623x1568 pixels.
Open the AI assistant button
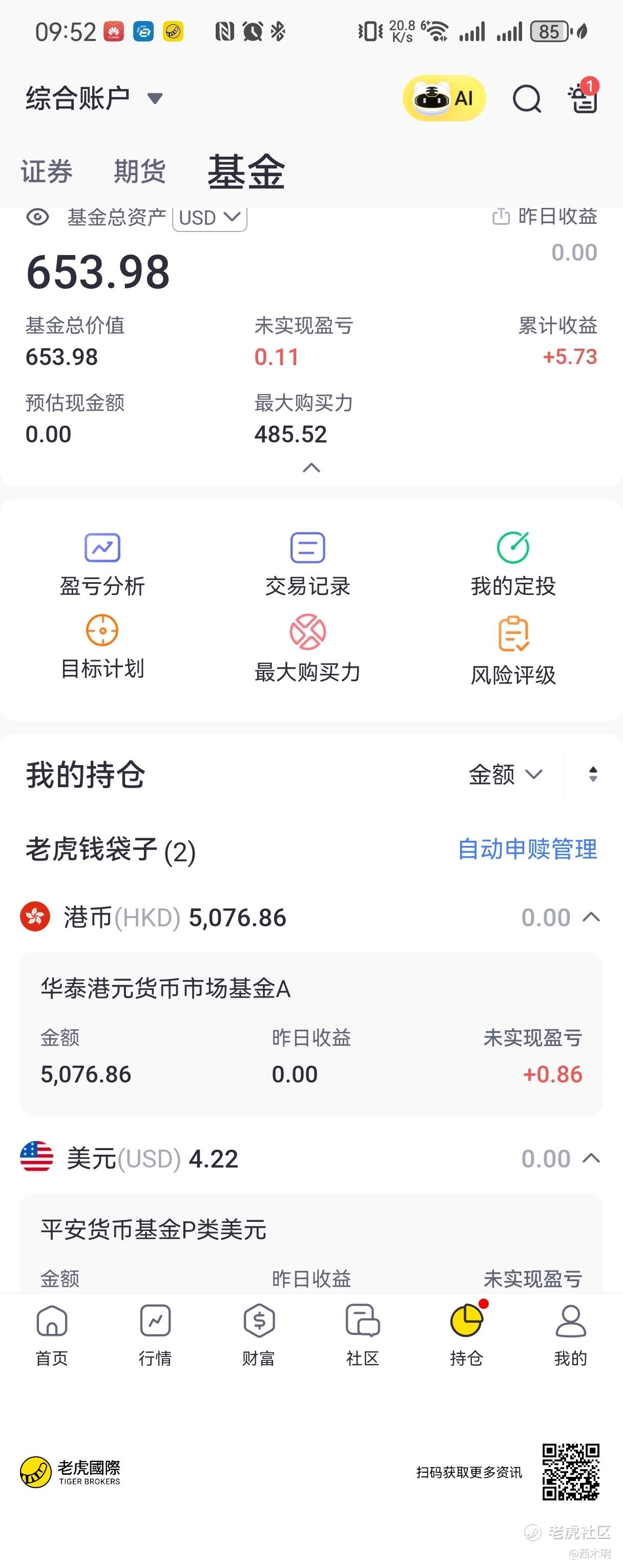443,98
